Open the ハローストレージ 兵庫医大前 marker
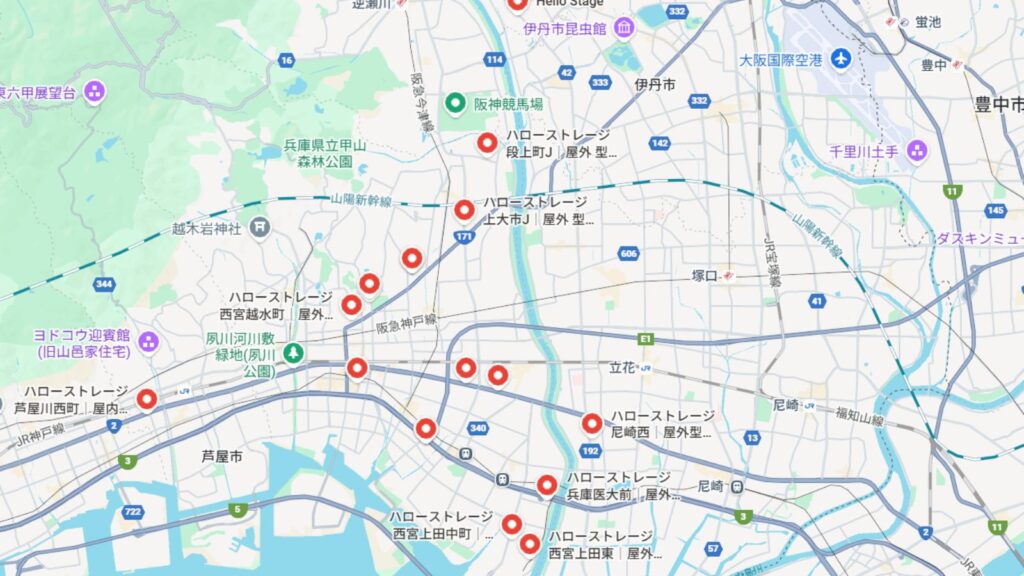The image size is (1024, 576). click(547, 485)
